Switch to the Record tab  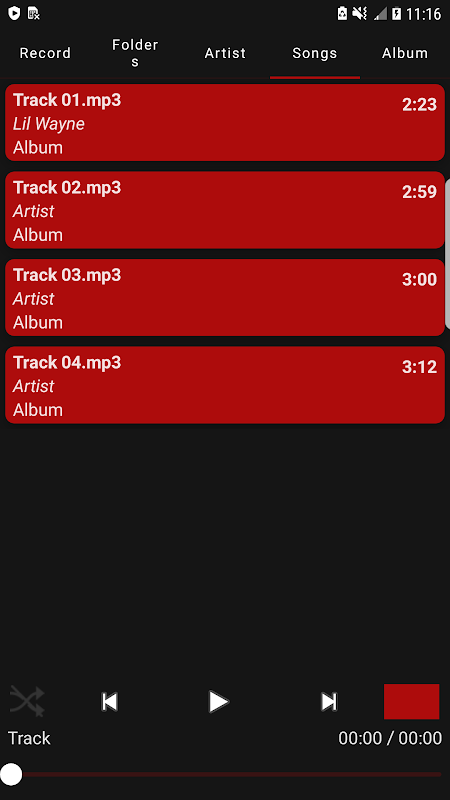tap(45, 53)
